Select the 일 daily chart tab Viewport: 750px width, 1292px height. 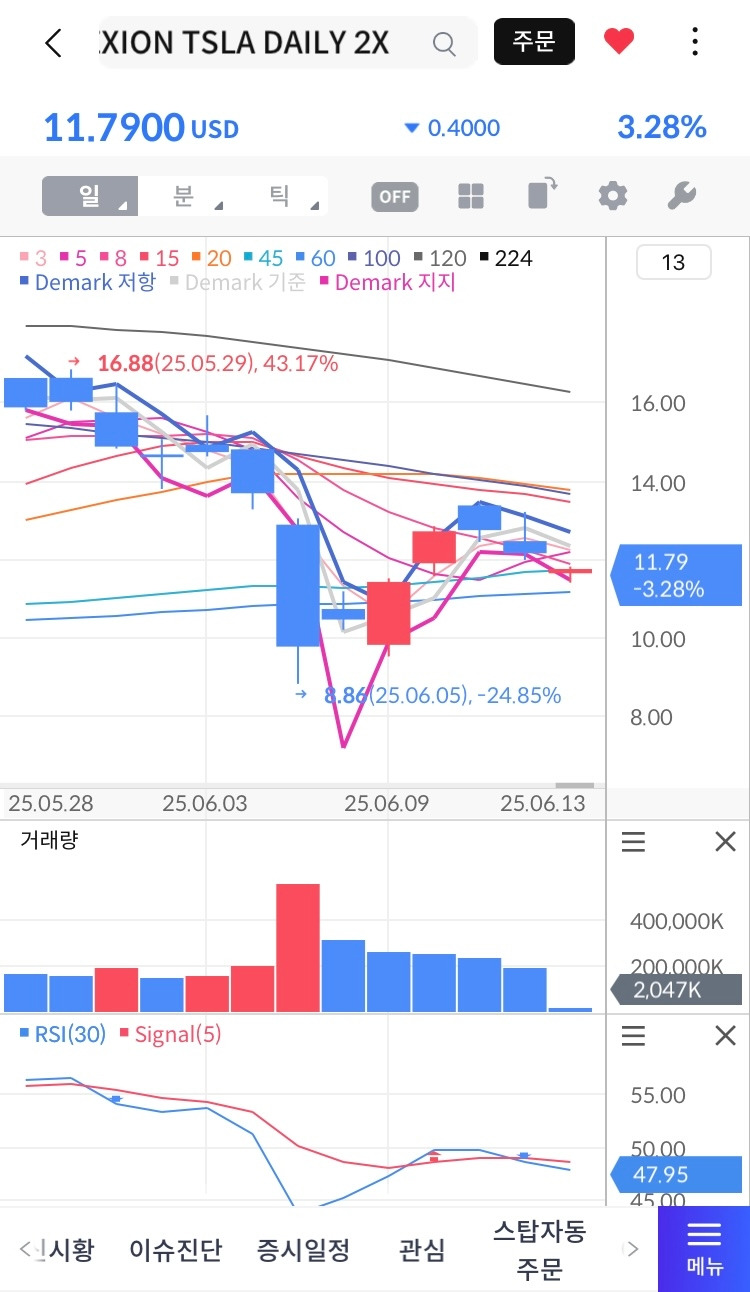tap(90, 196)
